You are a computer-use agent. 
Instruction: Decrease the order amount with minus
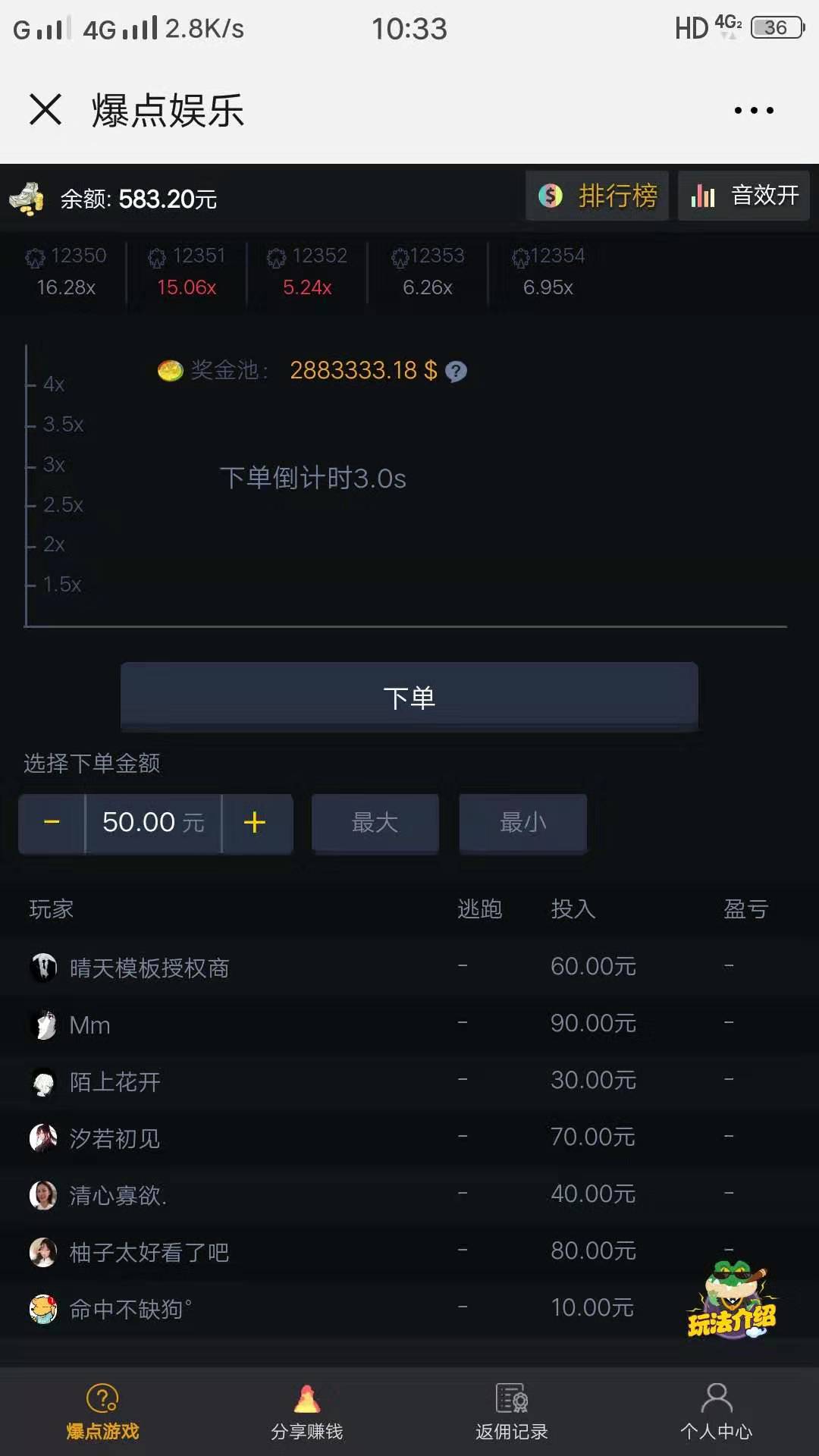(52, 823)
